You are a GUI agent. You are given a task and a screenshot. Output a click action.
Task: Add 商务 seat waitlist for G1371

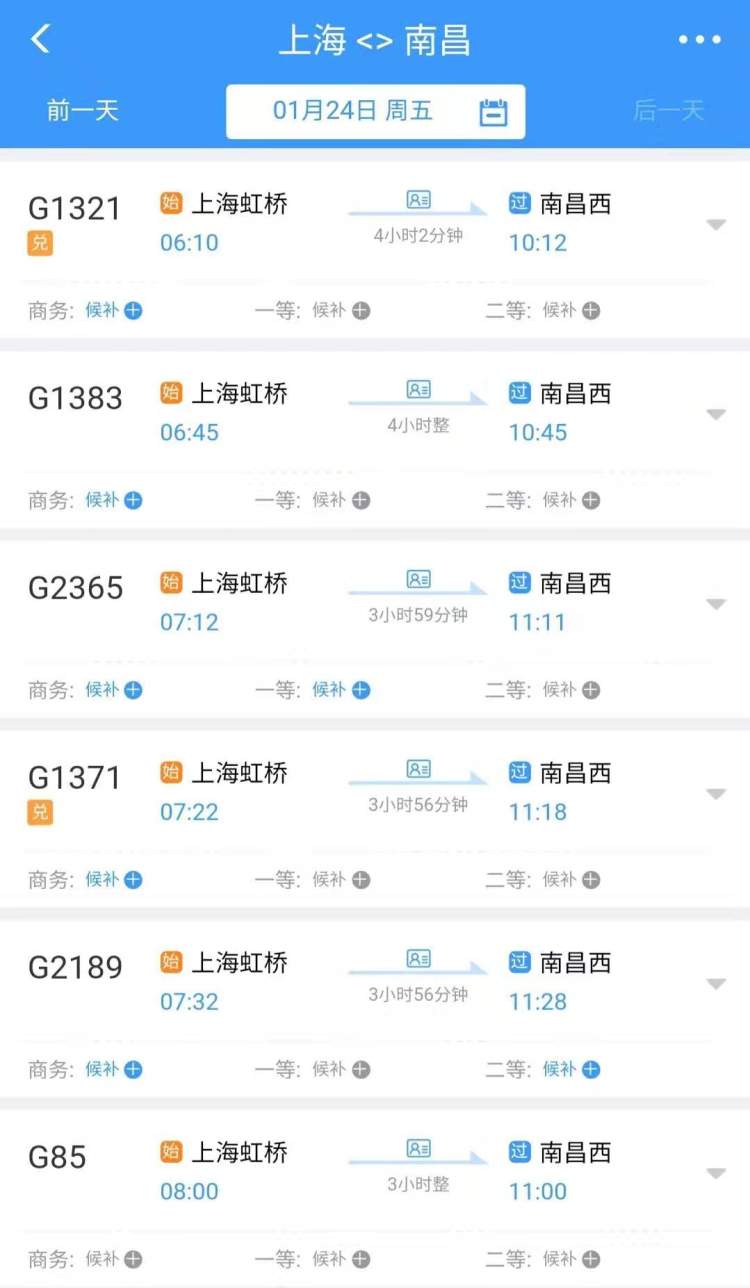[114, 880]
